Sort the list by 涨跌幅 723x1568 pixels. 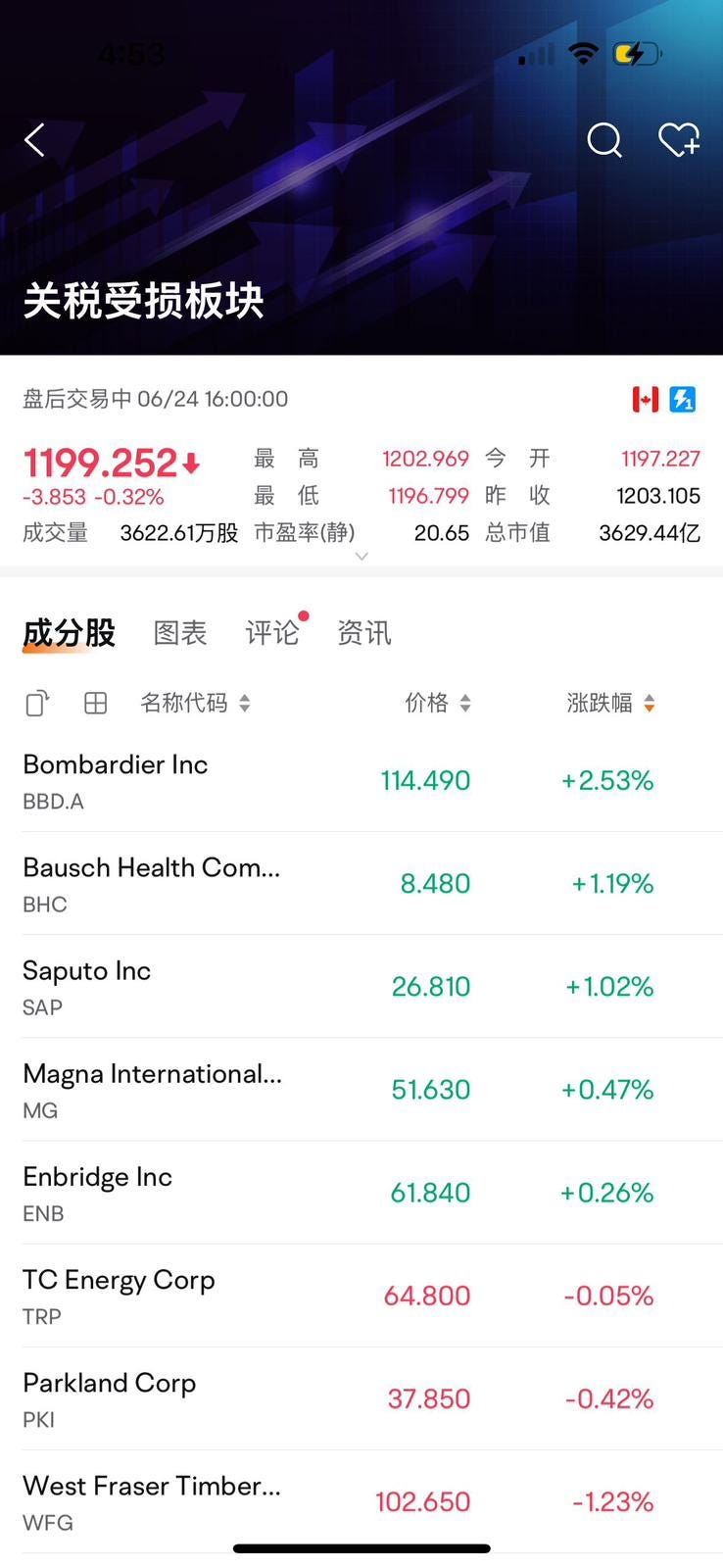tap(611, 703)
